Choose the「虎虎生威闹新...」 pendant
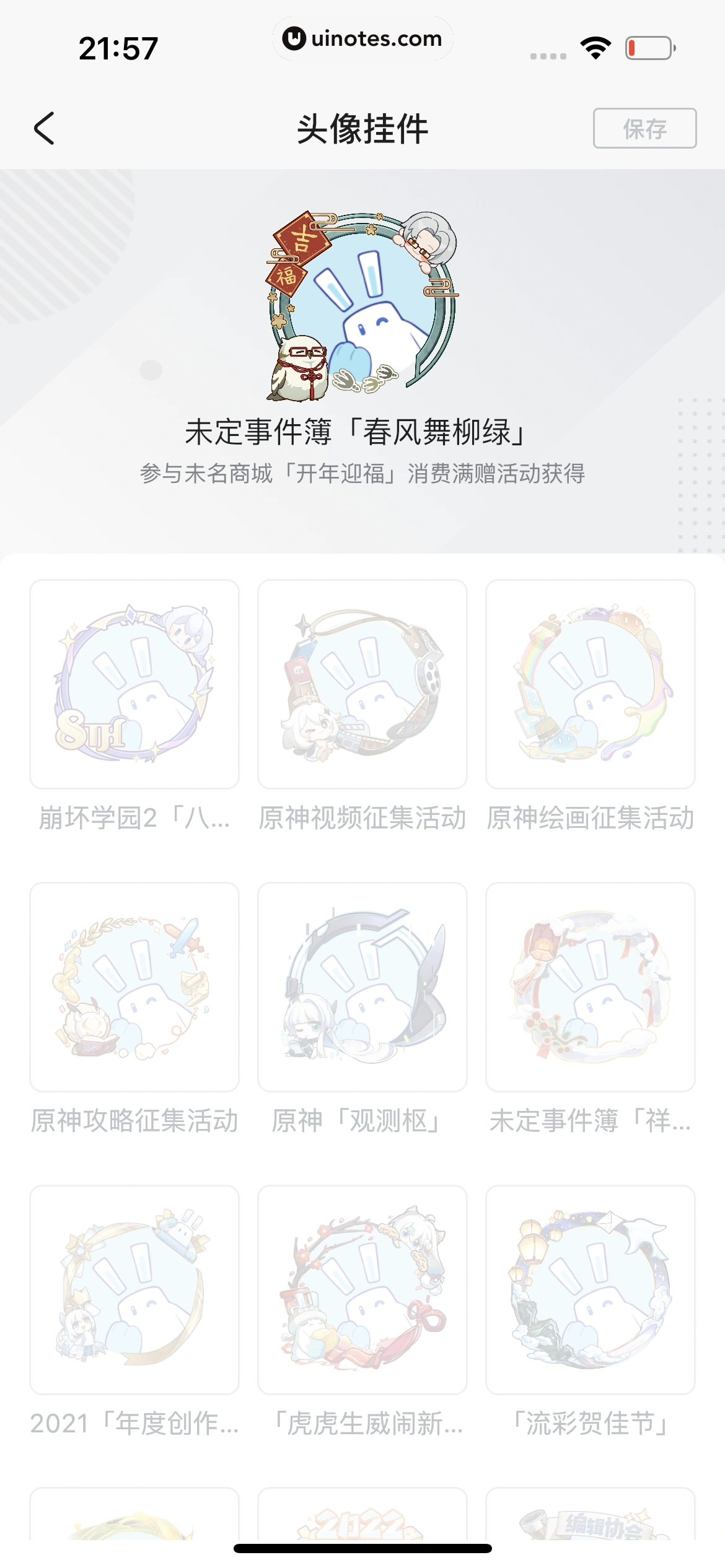Image resolution: width=725 pixels, height=1568 pixels. pyautogui.click(x=362, y=1289)
